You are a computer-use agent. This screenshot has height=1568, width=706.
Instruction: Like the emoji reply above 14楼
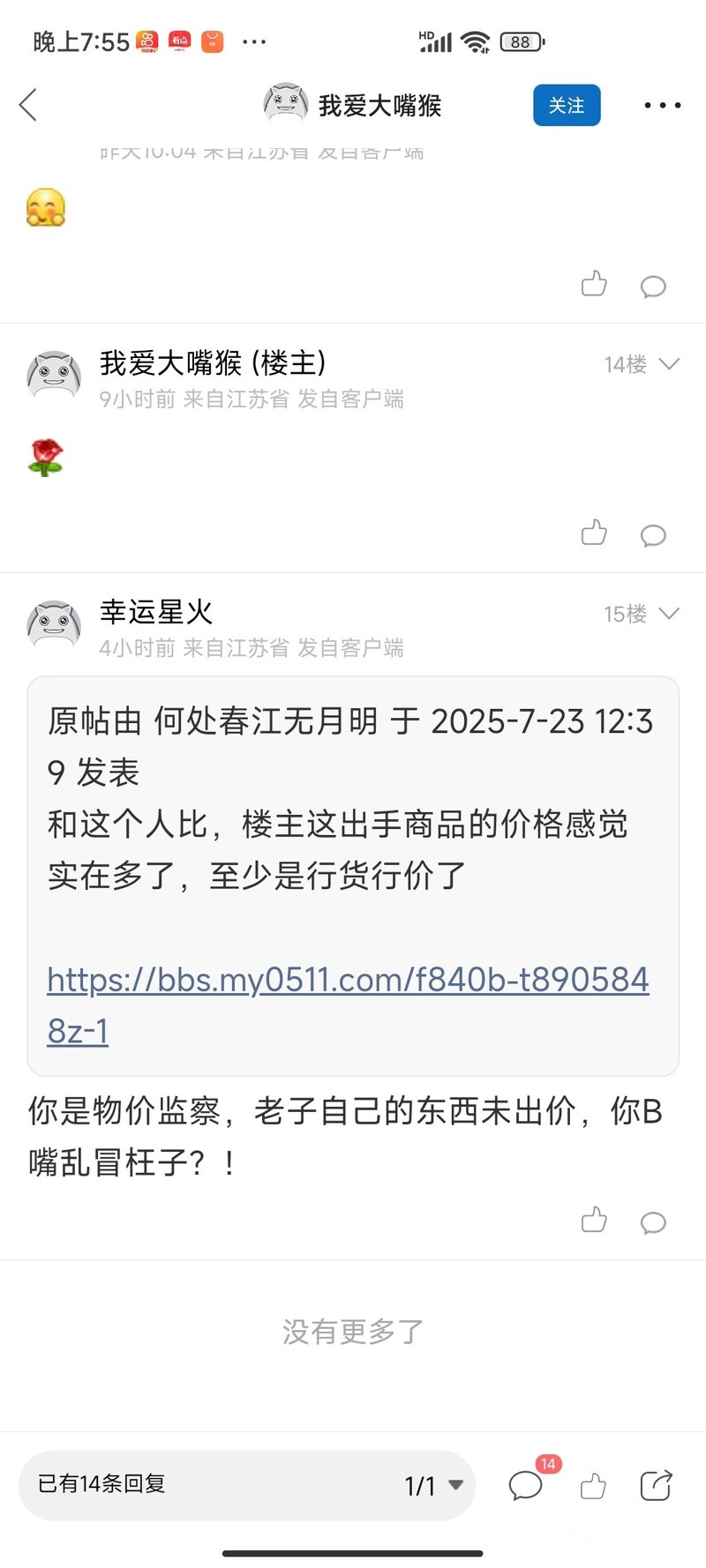(x=594, y=284)
